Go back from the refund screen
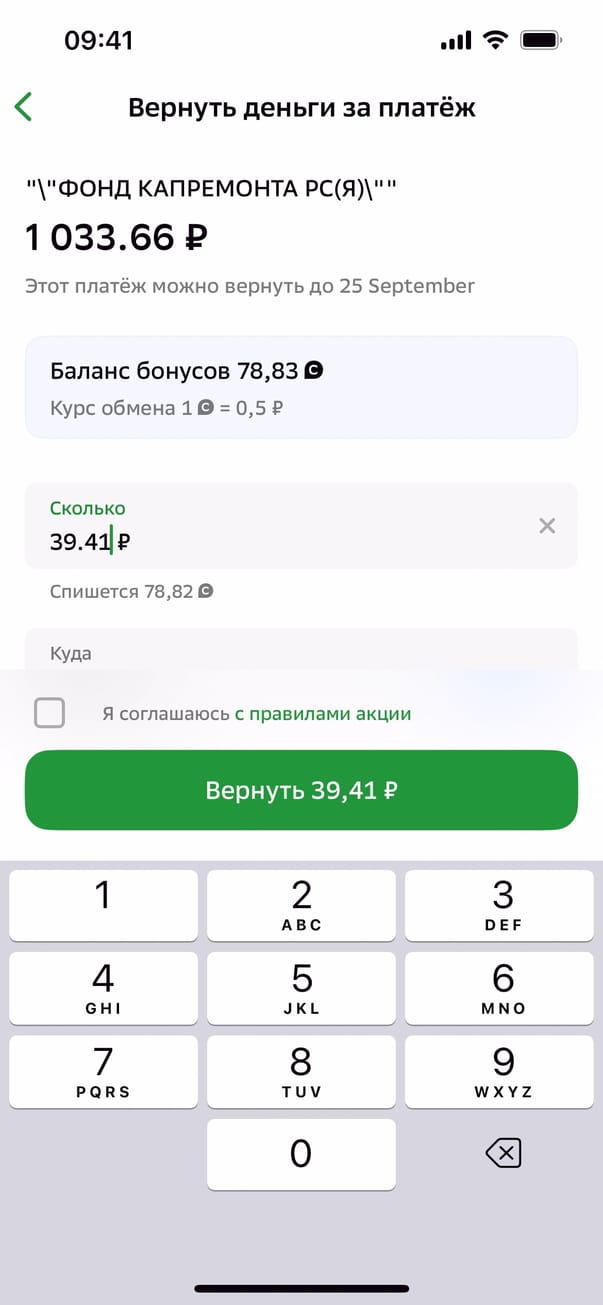This screenshot has width=603, height=1305. tap(24, 107)
